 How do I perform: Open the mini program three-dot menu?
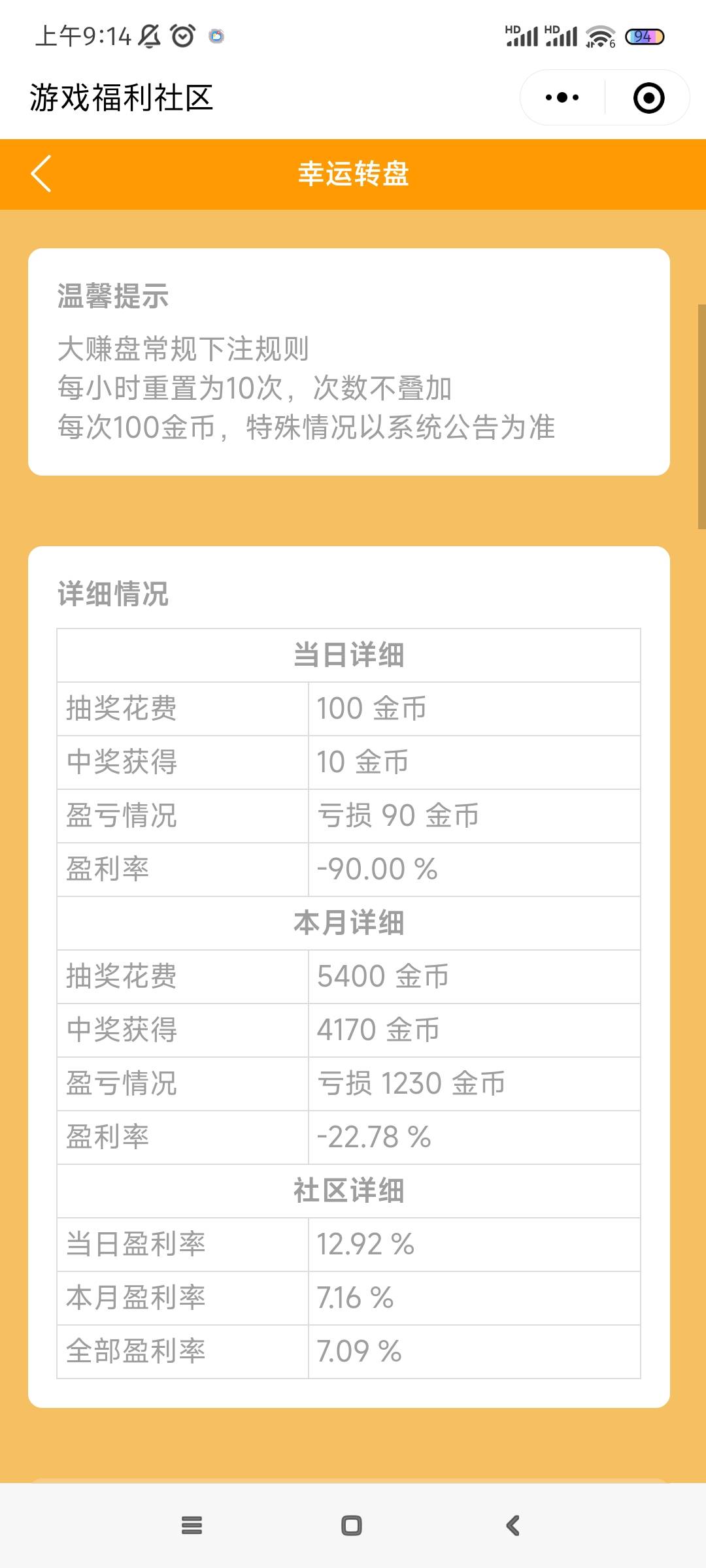coord(562,98)
